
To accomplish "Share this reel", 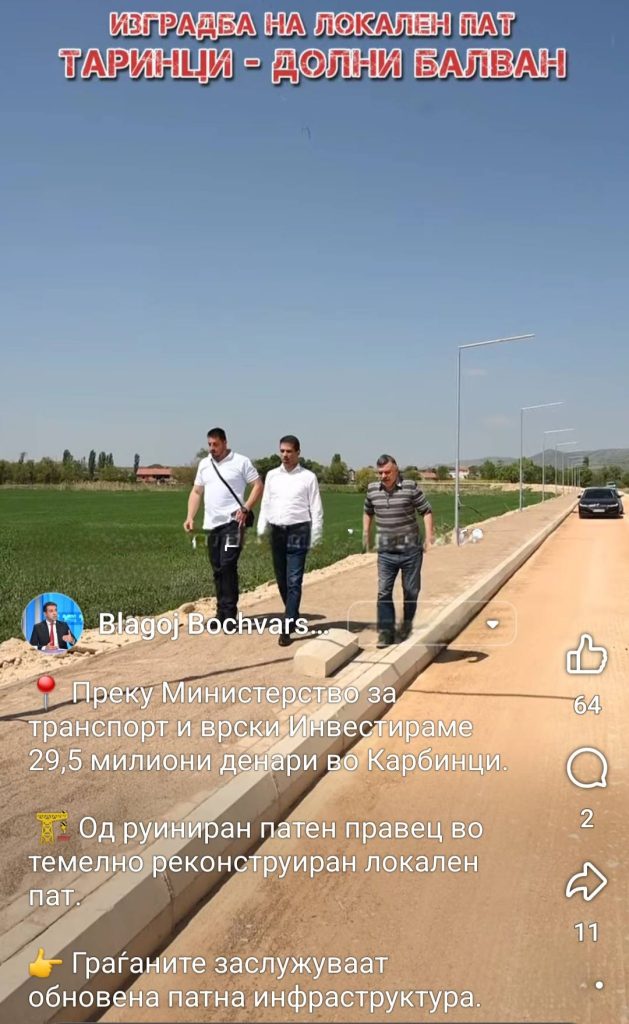I will coord(587,882).
